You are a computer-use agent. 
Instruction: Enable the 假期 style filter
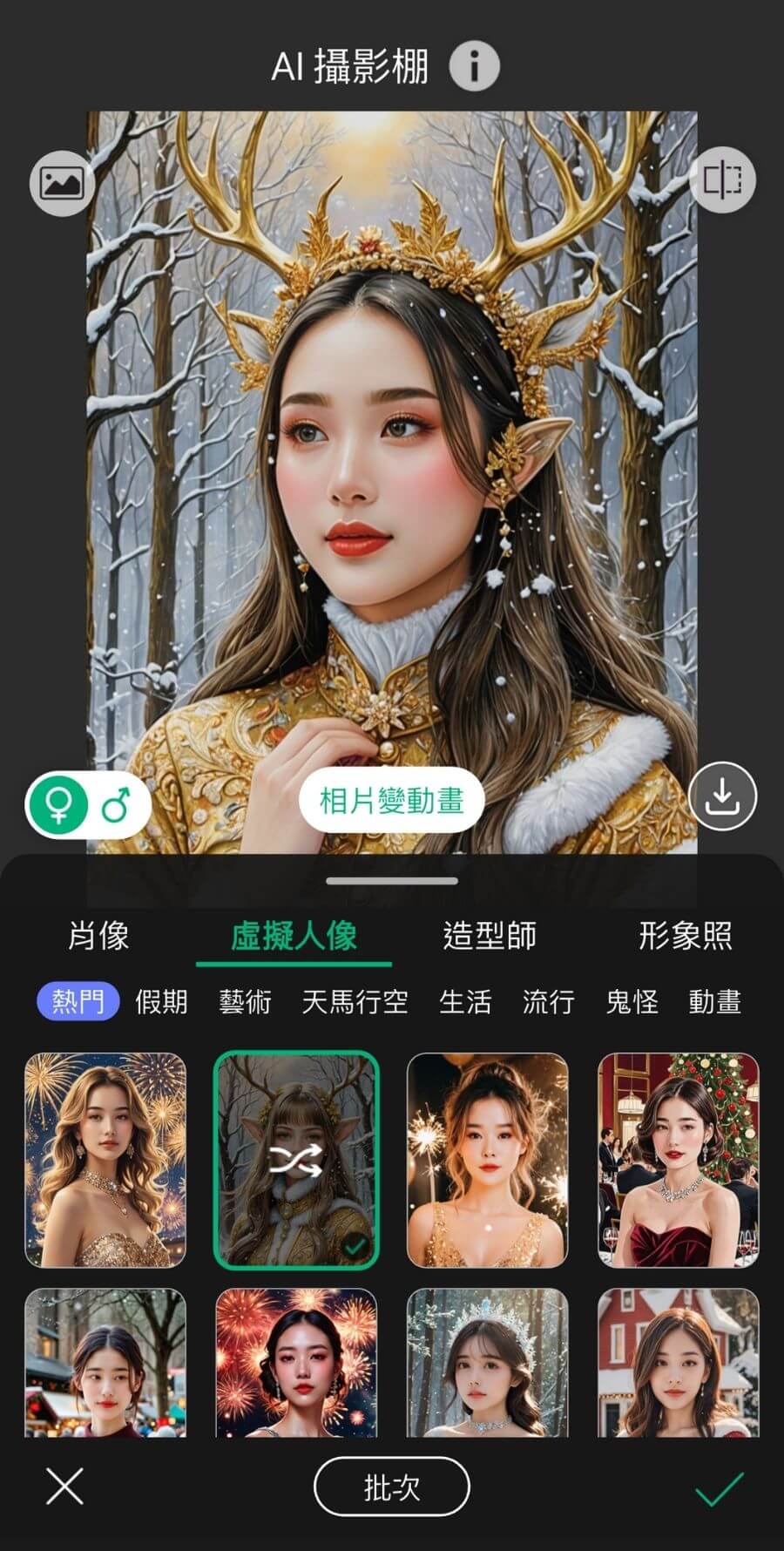point(160,1002)
